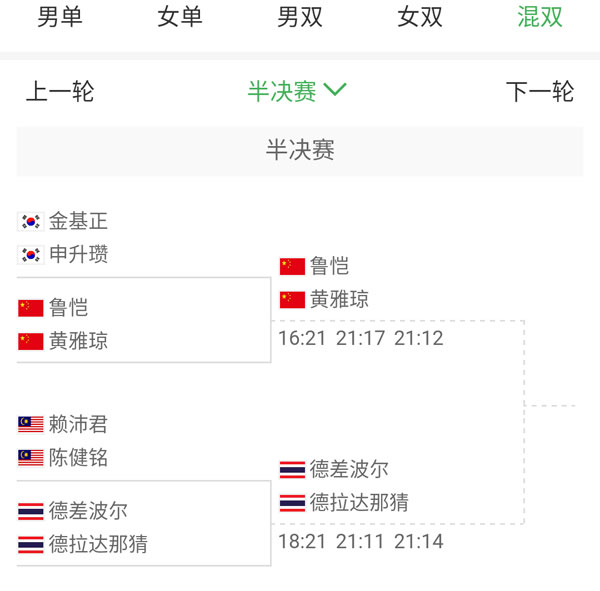Switch to the 女双 tab
This screenshot has width=600, height=591.
pos(420,18)
